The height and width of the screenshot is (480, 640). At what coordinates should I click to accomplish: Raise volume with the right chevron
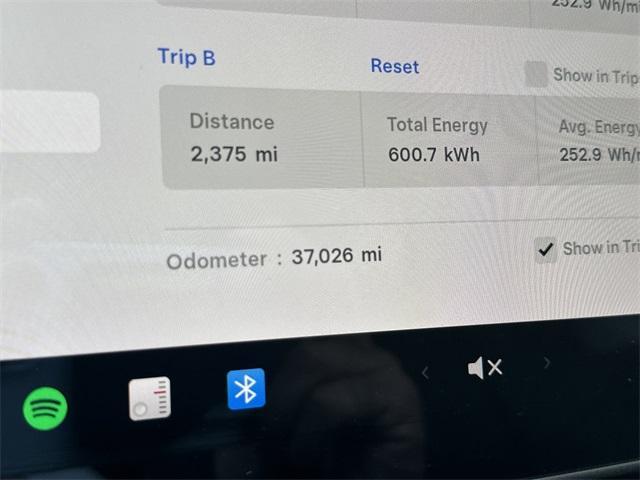tap(547, 363)
